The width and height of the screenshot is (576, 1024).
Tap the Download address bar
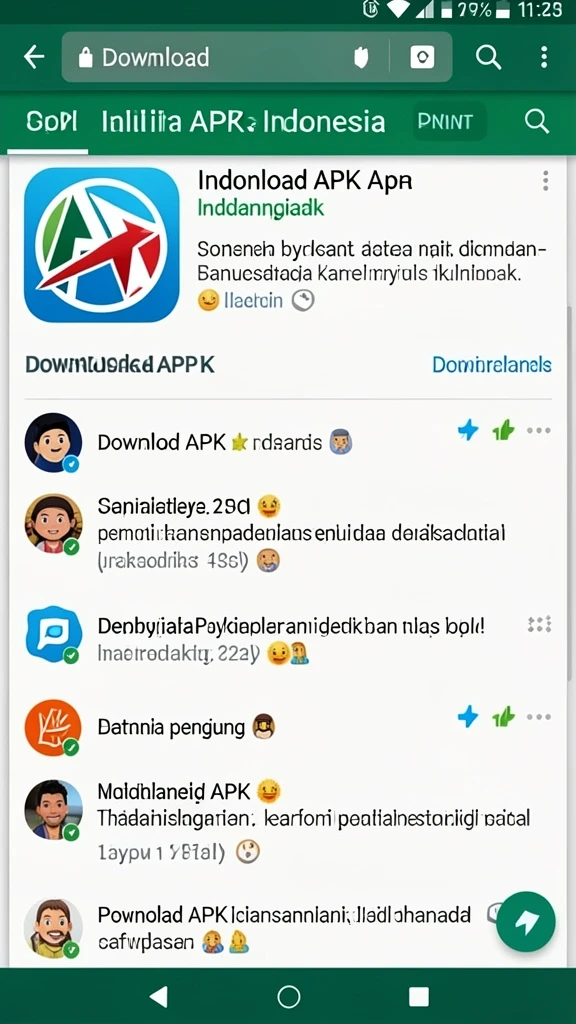257,57
